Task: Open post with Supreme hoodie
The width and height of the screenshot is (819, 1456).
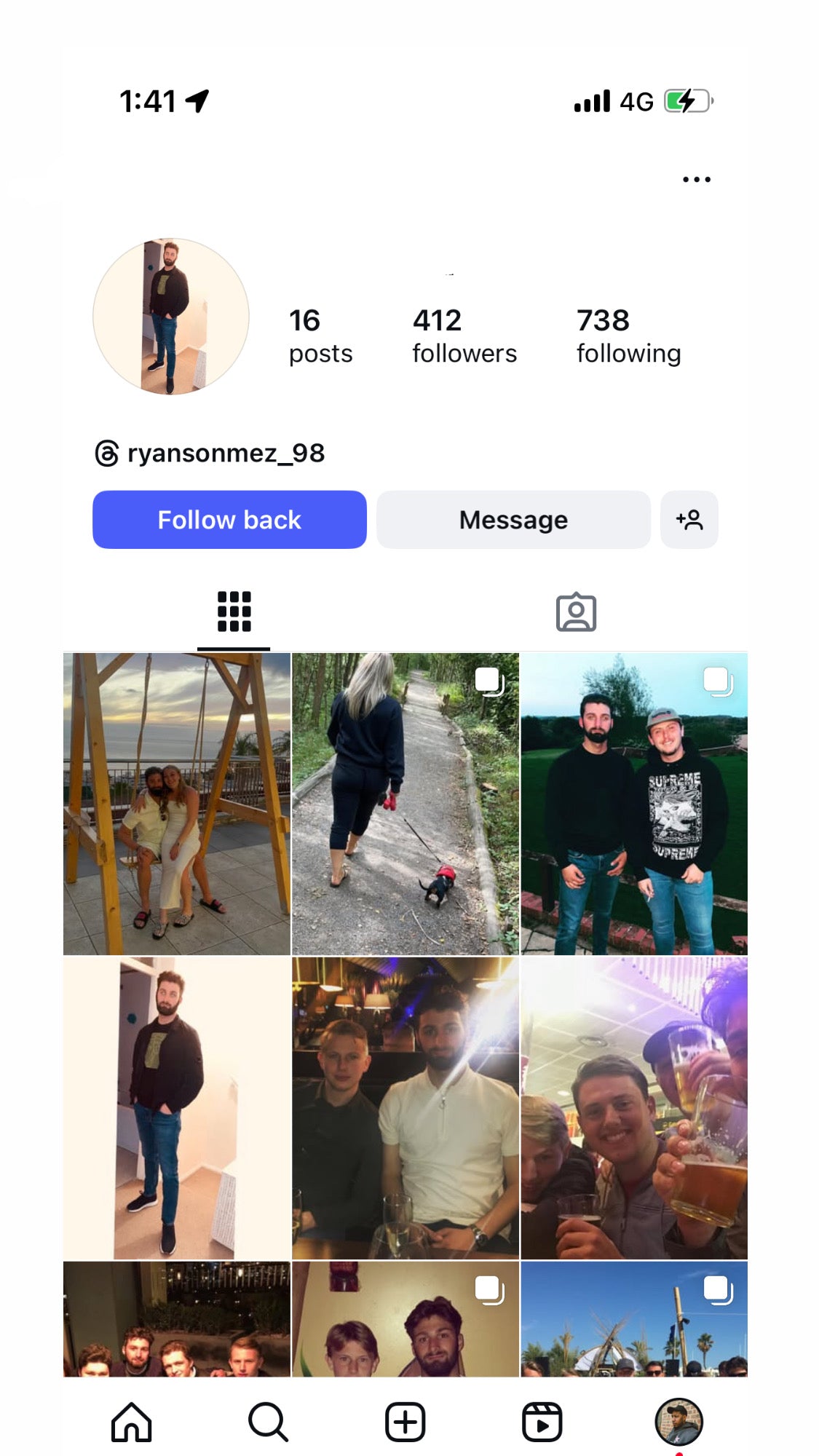Action: pyautogui.click(x=634, y=804)
